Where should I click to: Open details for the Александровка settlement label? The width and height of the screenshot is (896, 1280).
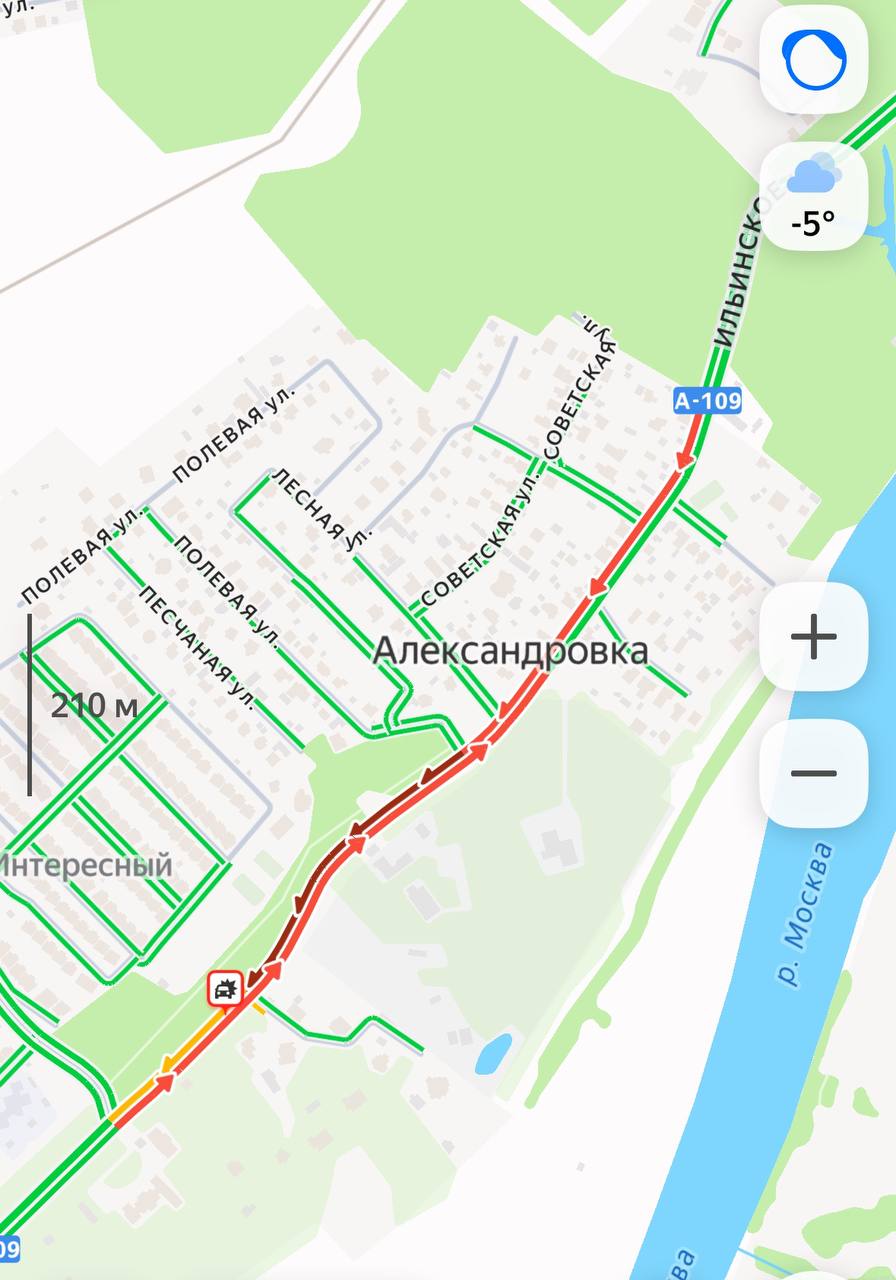pyautogui.click(x=512, y=651)
